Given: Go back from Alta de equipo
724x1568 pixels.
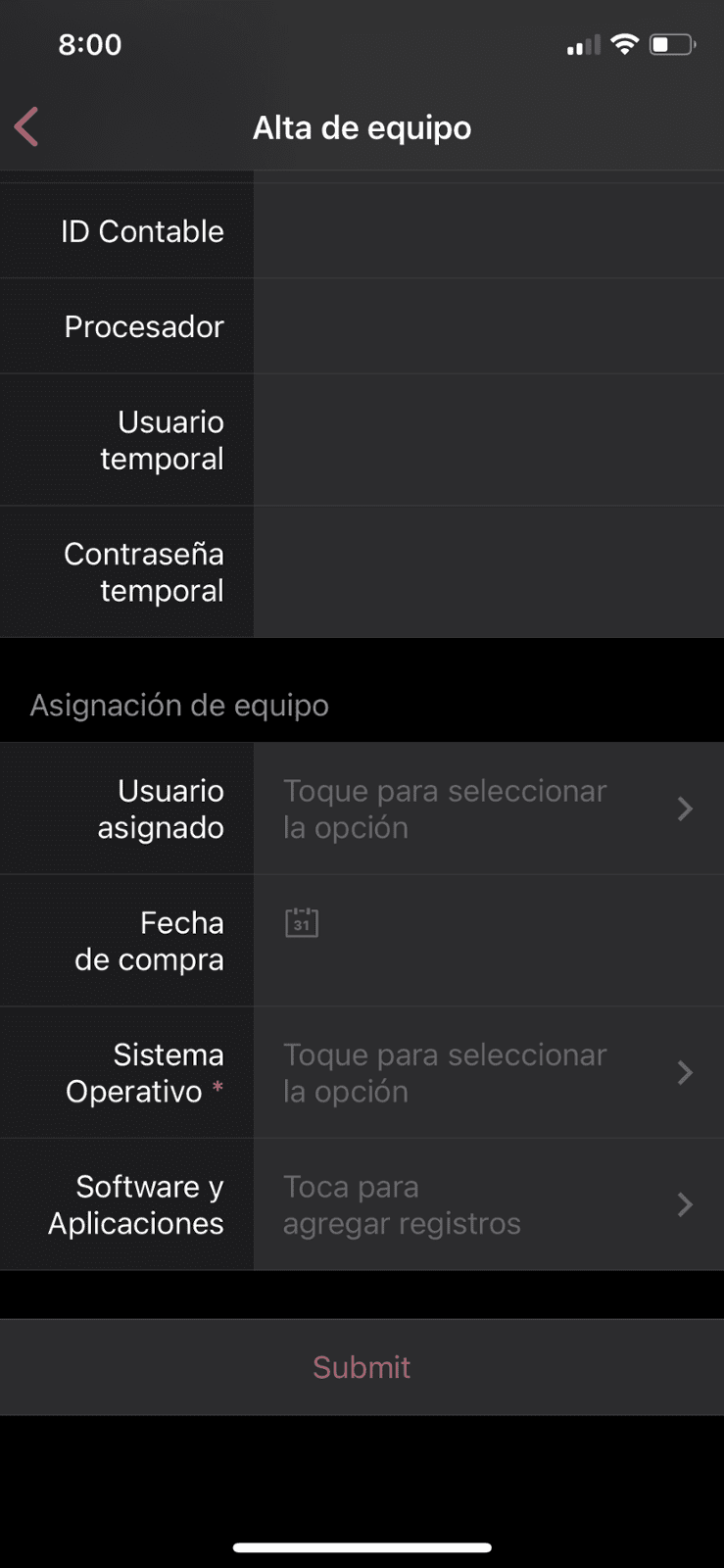Looking at the screenshot, I should [x=27, y=127].
